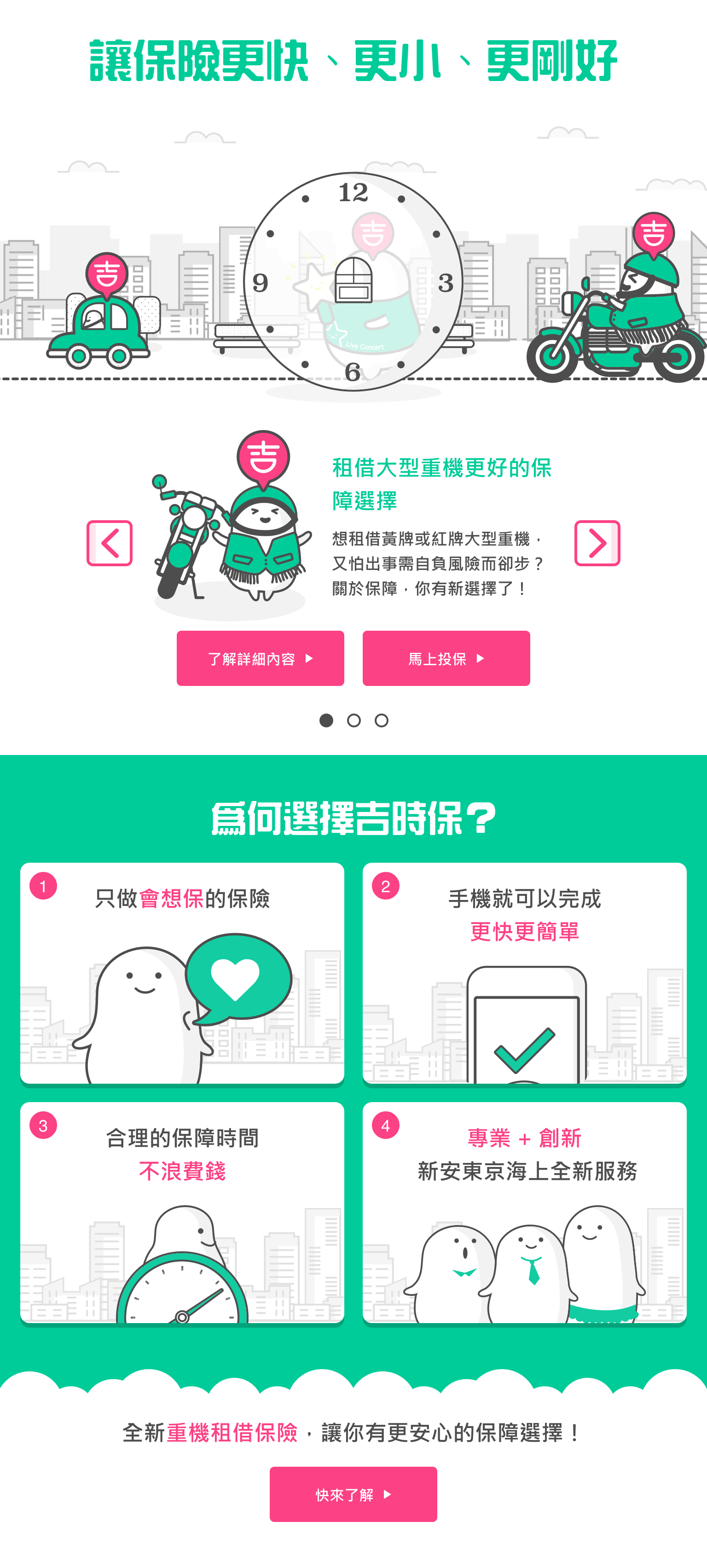
Task: Tap the 快來了解 button
Action: [x=353, y=1494]
